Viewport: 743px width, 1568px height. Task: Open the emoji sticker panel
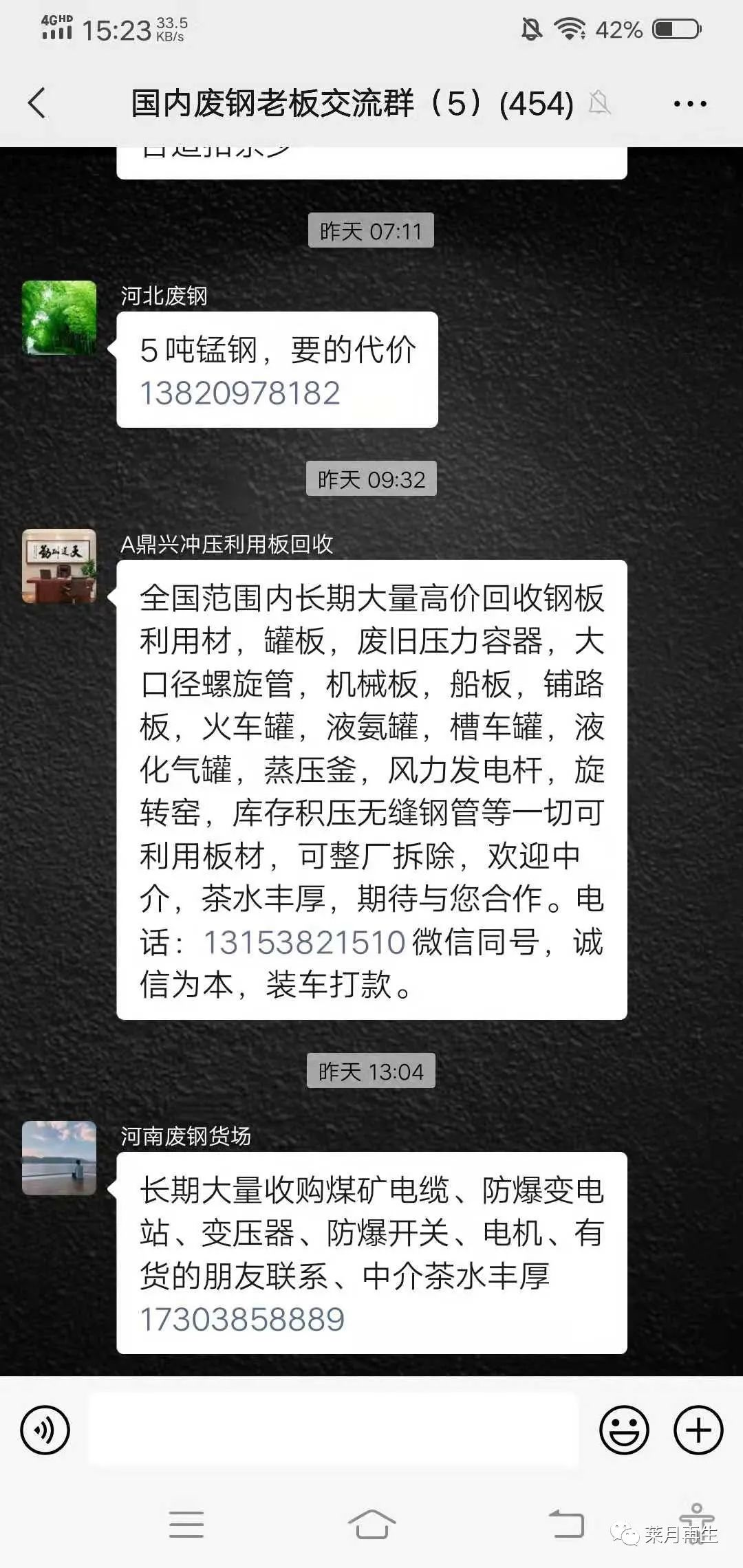[x=624, y=1430]
